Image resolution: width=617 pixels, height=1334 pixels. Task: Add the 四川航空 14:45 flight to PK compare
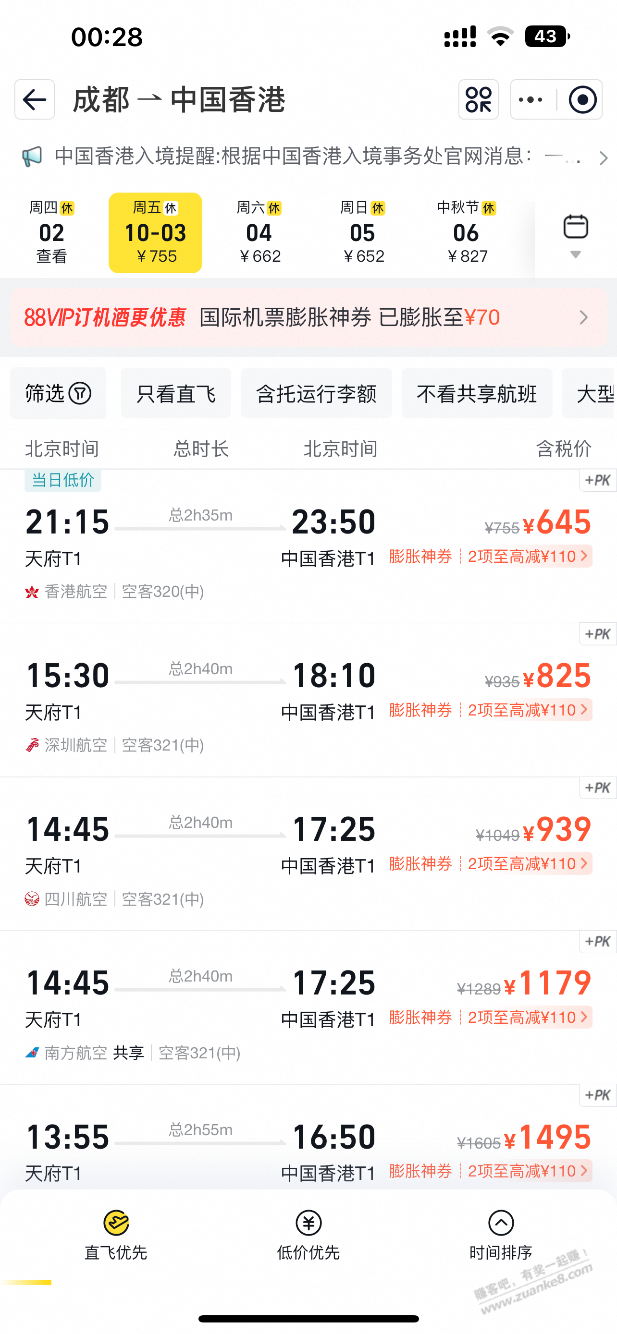pyautogui.click(x=598, y=788)
